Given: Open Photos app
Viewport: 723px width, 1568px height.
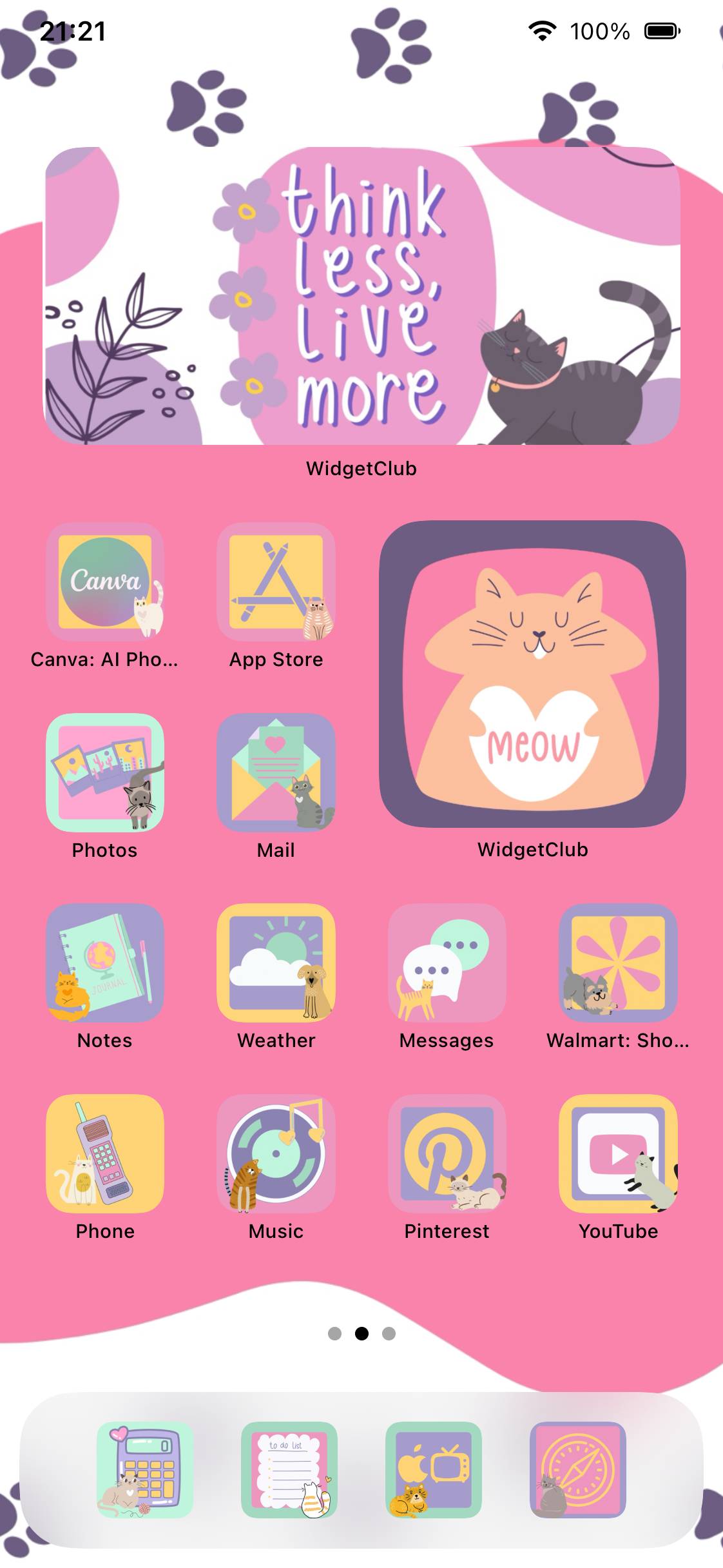Looking at the screenshot, I should [x=105, y=772].
